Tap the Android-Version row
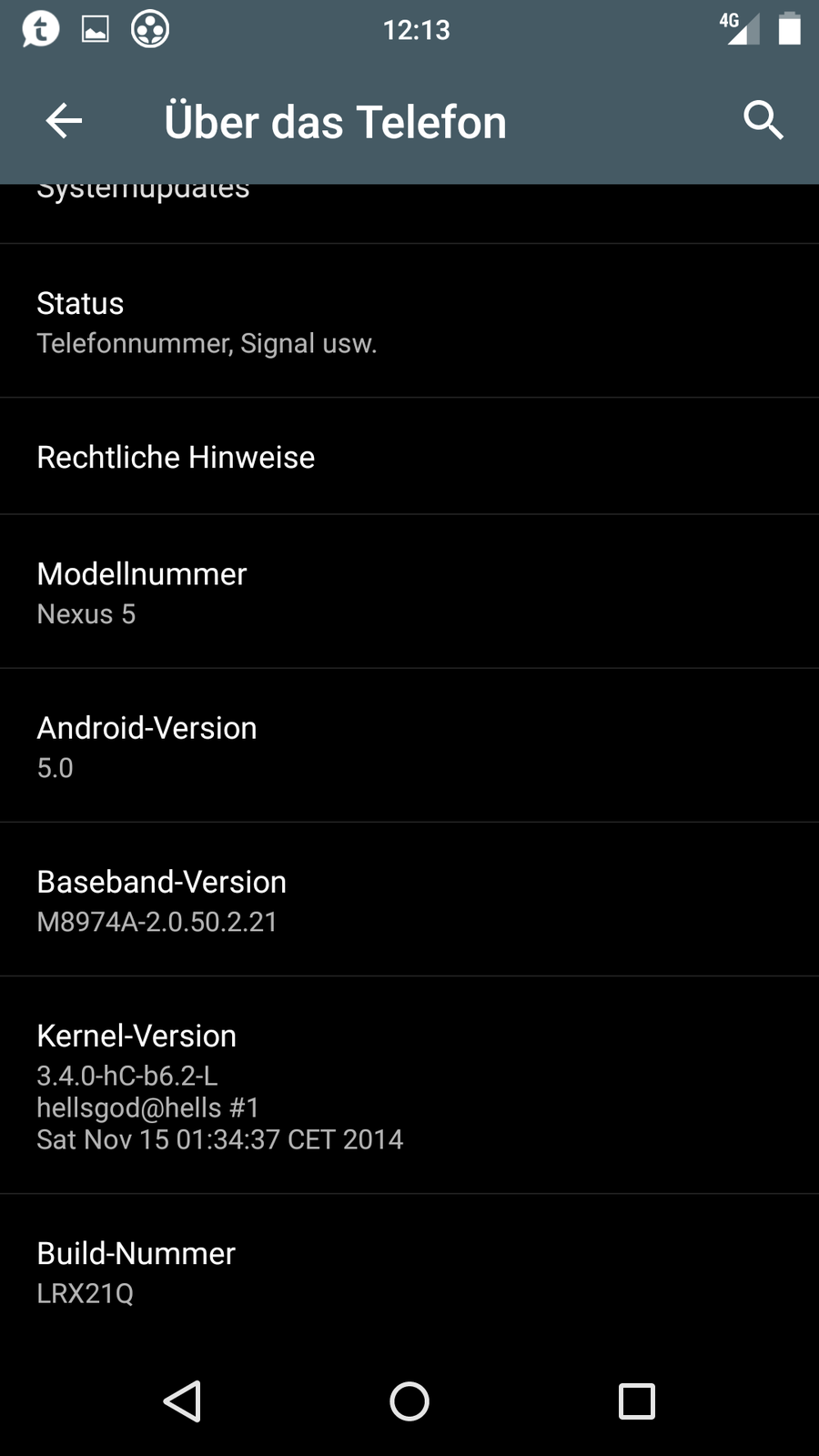Image resolution: width=819 pixels, height=1456 pixels. coord(409,746)
